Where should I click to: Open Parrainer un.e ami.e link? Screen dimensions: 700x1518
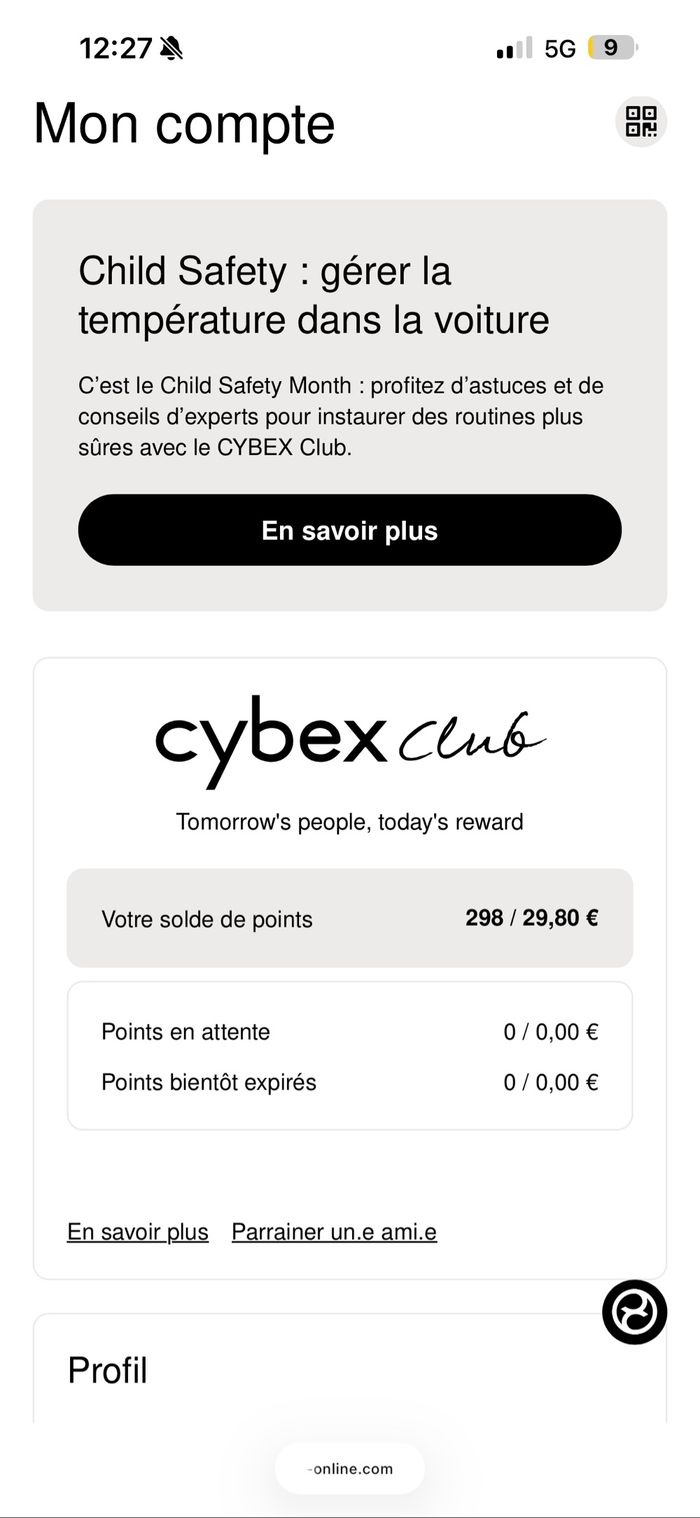pyautogui.click(x=334, y=1232)
